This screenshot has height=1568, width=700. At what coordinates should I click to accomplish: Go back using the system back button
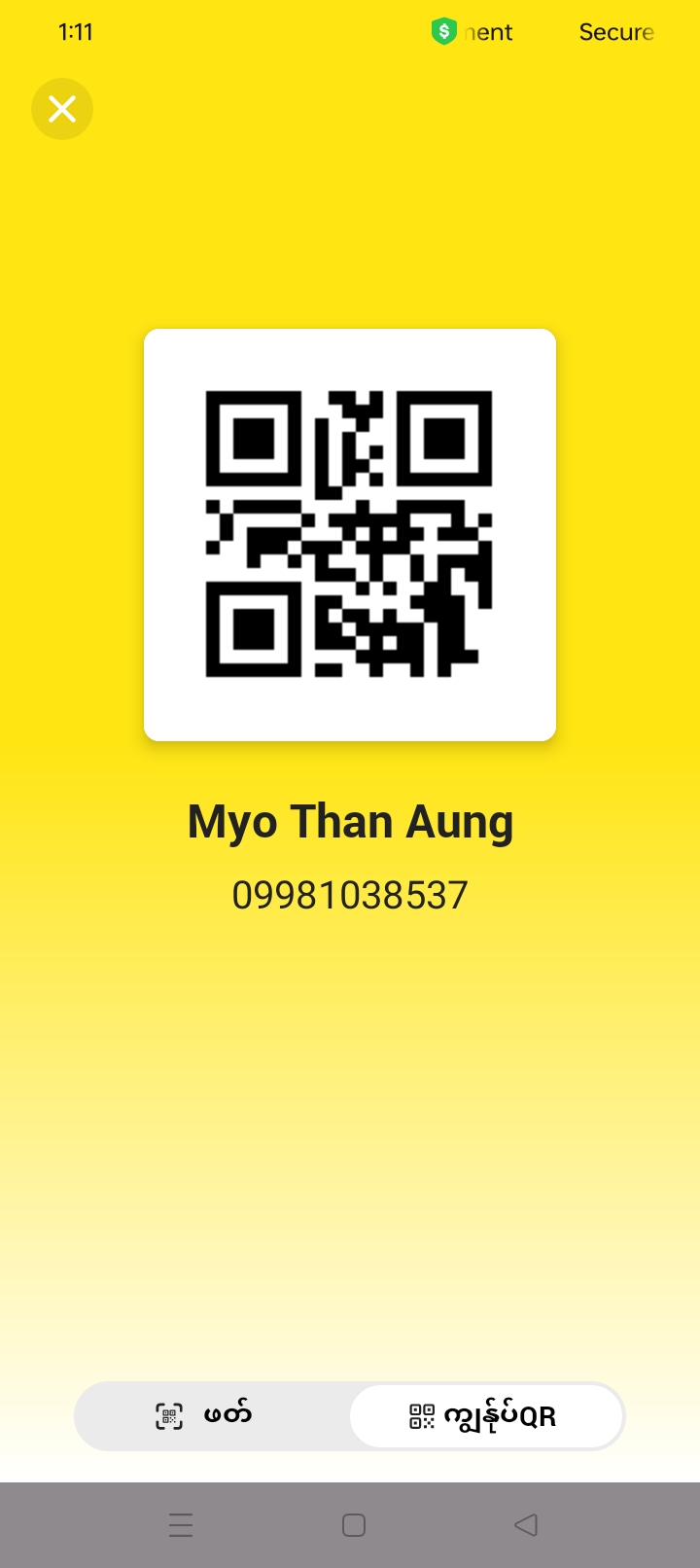pyautogui.click(x=525, y=1524)
